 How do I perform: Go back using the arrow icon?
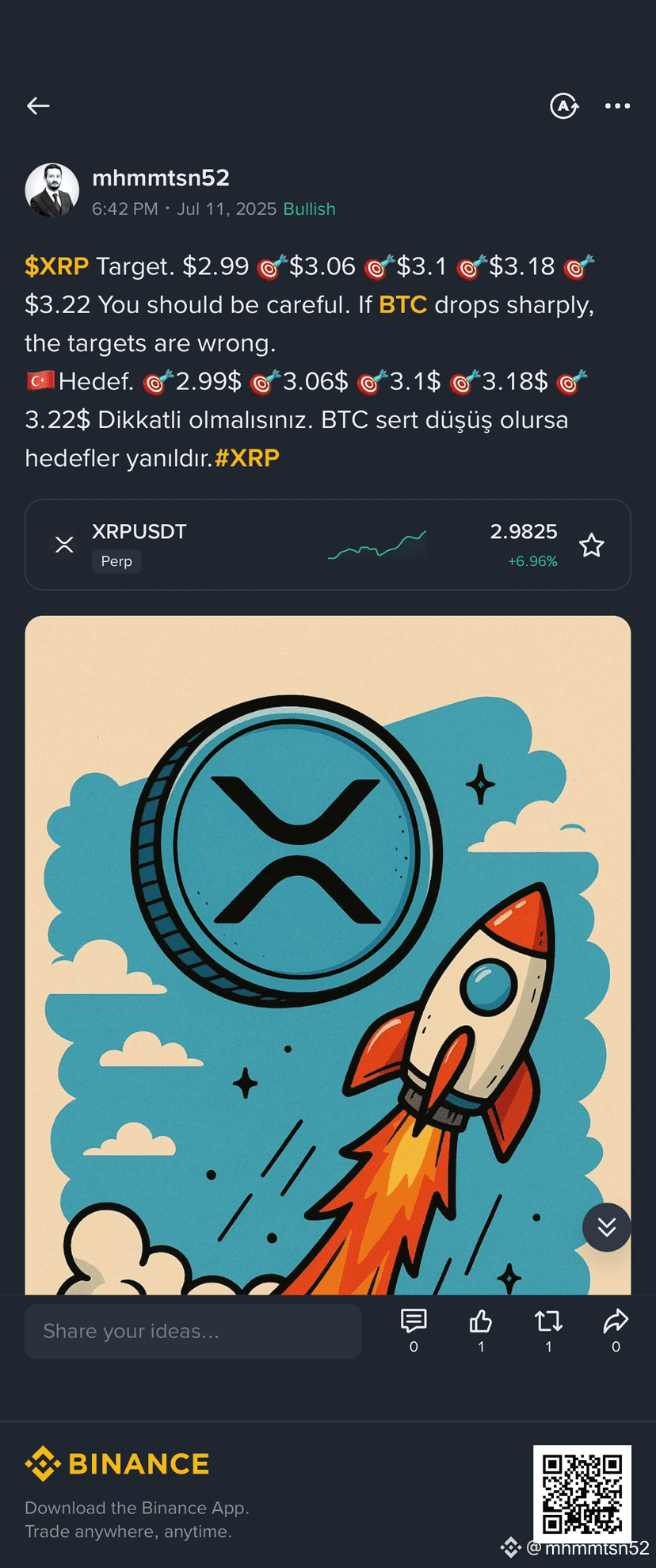pos(38,105)
